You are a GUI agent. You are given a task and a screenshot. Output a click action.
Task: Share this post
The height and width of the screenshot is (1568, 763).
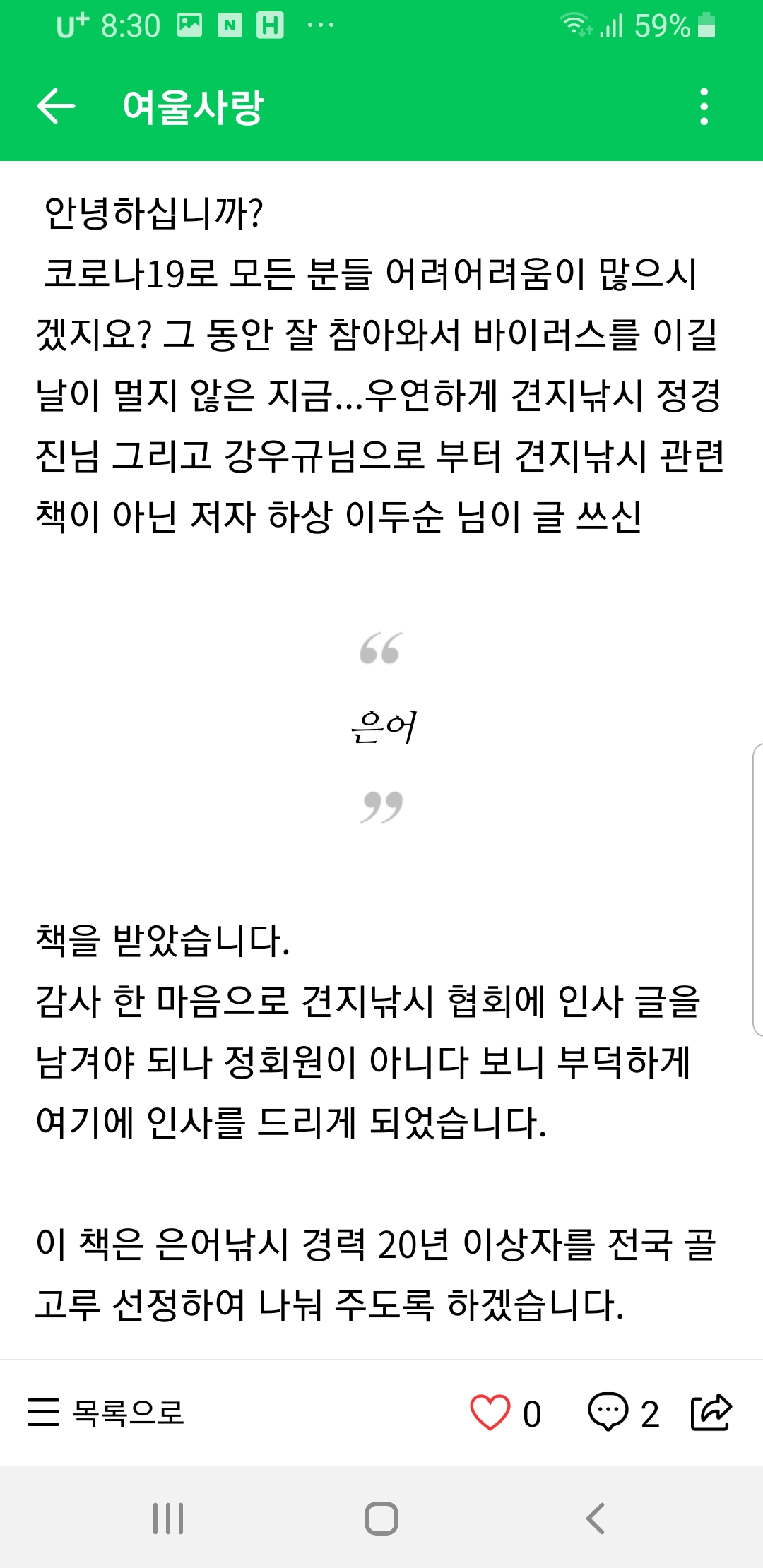711,1413
